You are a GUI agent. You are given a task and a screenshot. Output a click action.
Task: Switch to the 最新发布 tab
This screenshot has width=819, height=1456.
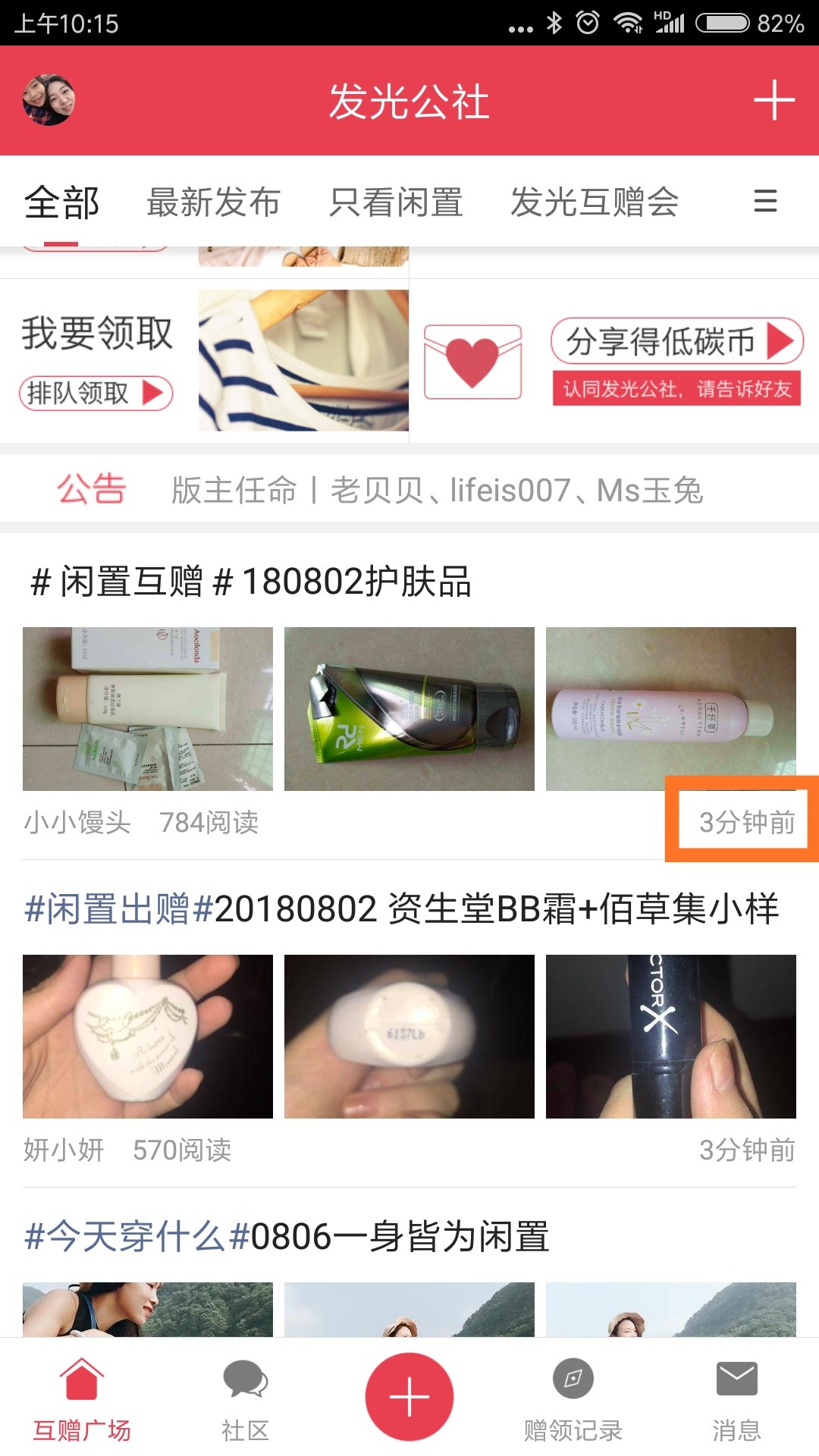[x=213, y=202]
